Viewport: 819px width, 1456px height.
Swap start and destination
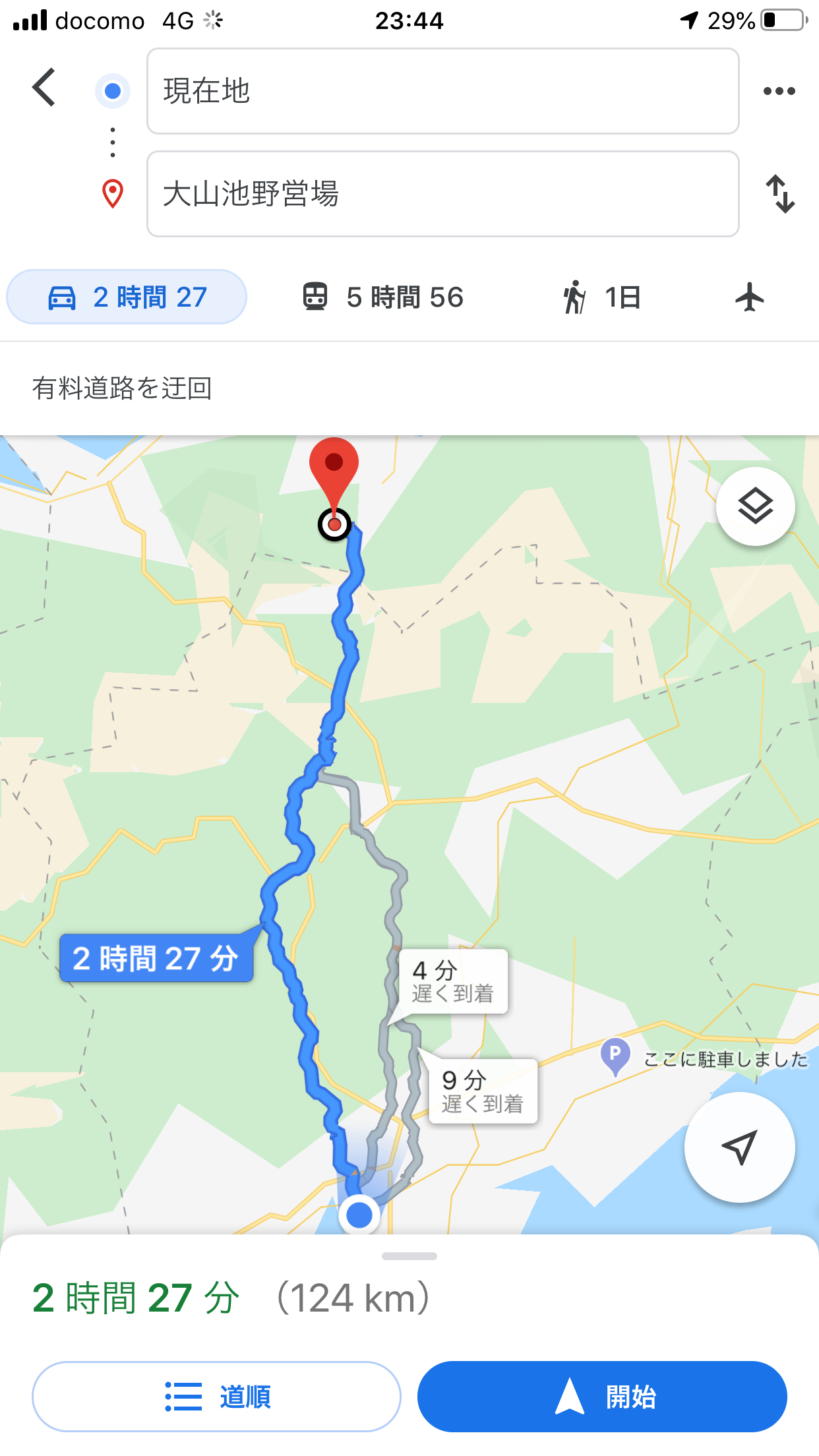(x=780, y=194)
